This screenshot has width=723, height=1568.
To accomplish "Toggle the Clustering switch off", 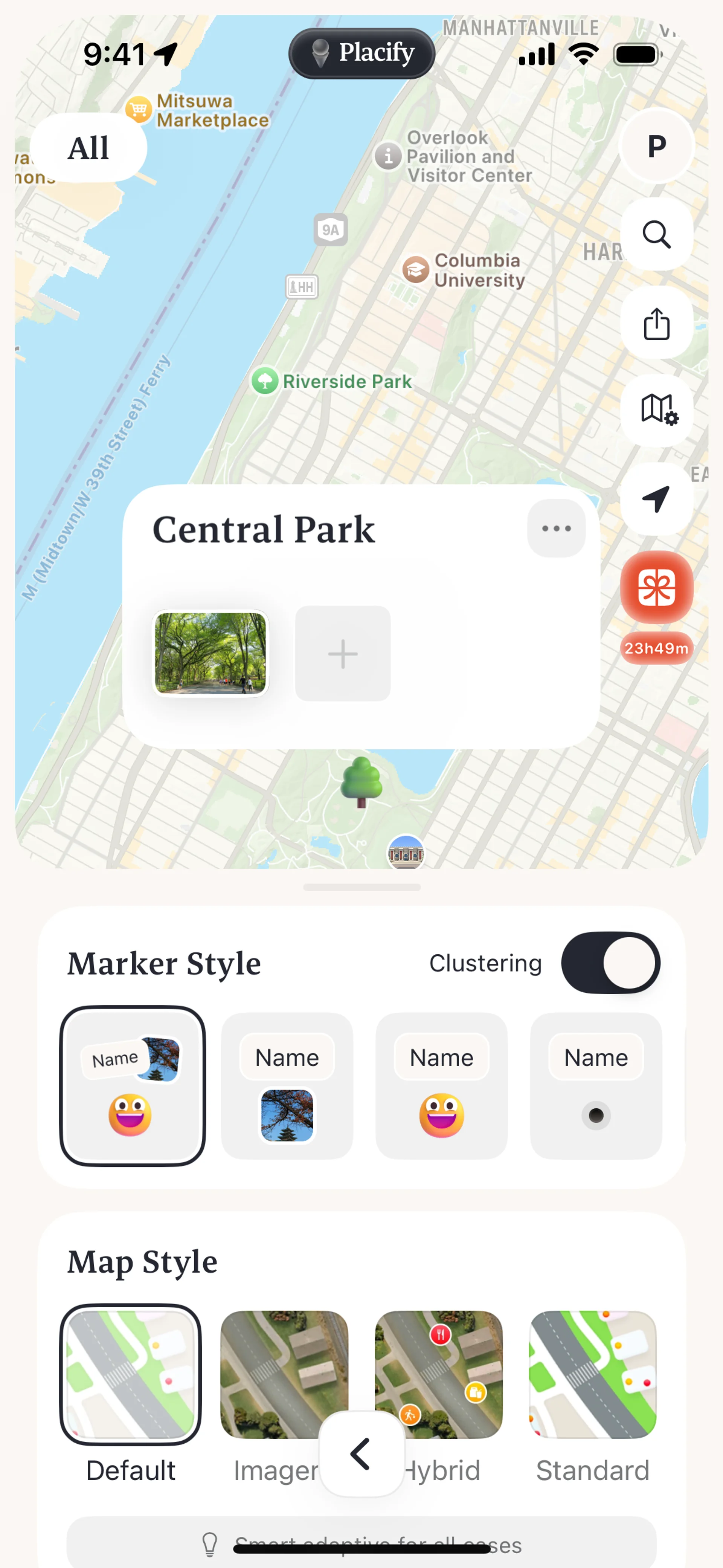I will [x=610, y=963].
